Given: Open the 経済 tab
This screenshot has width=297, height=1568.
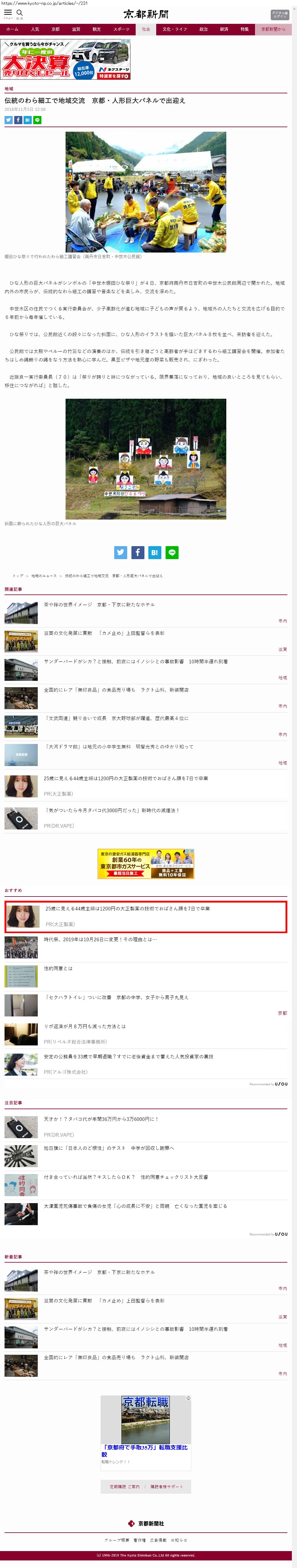Looking at the screenshot, I should [x=224, y=29].
